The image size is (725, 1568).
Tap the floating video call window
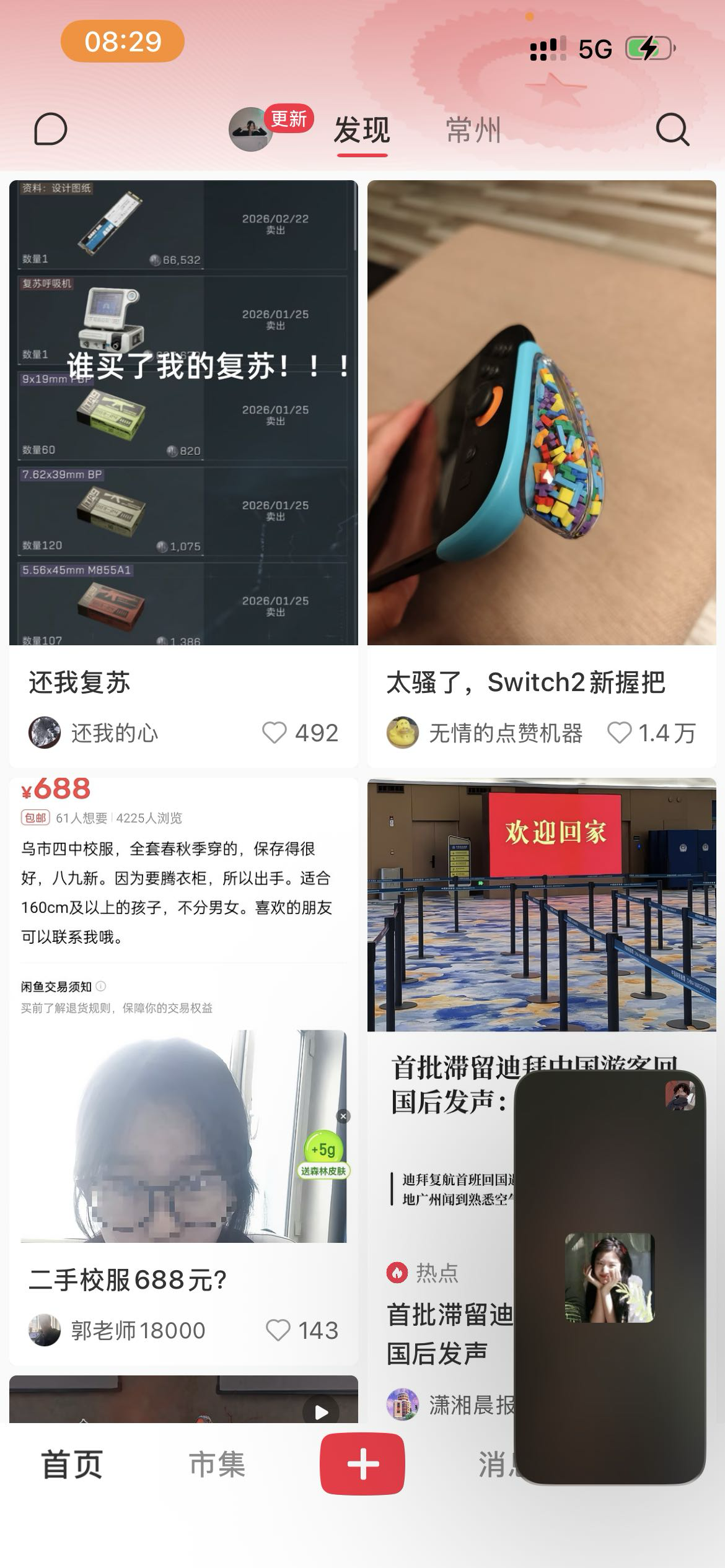(610, 1277)
